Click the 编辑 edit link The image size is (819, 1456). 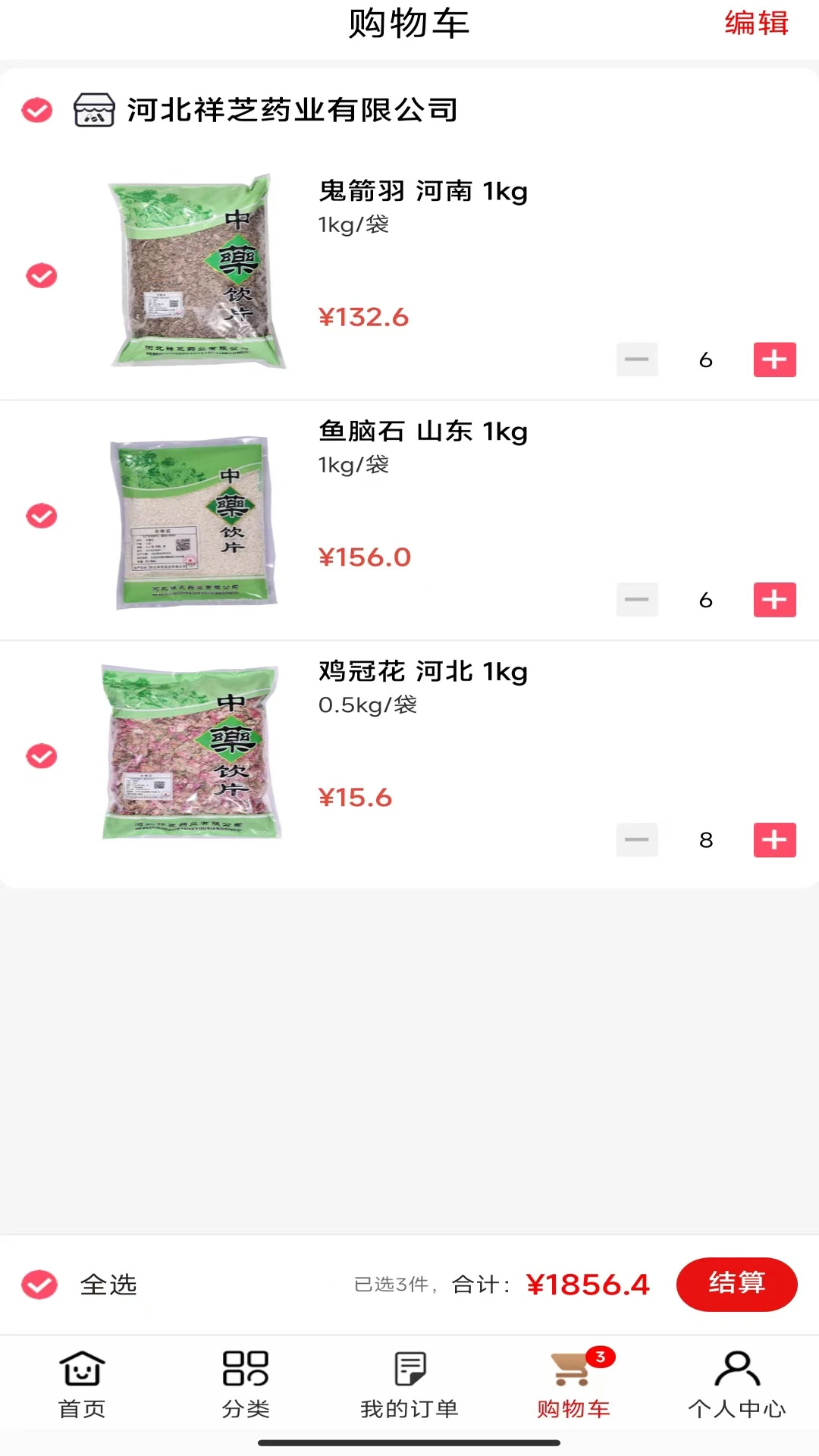[x=756, y=24]
